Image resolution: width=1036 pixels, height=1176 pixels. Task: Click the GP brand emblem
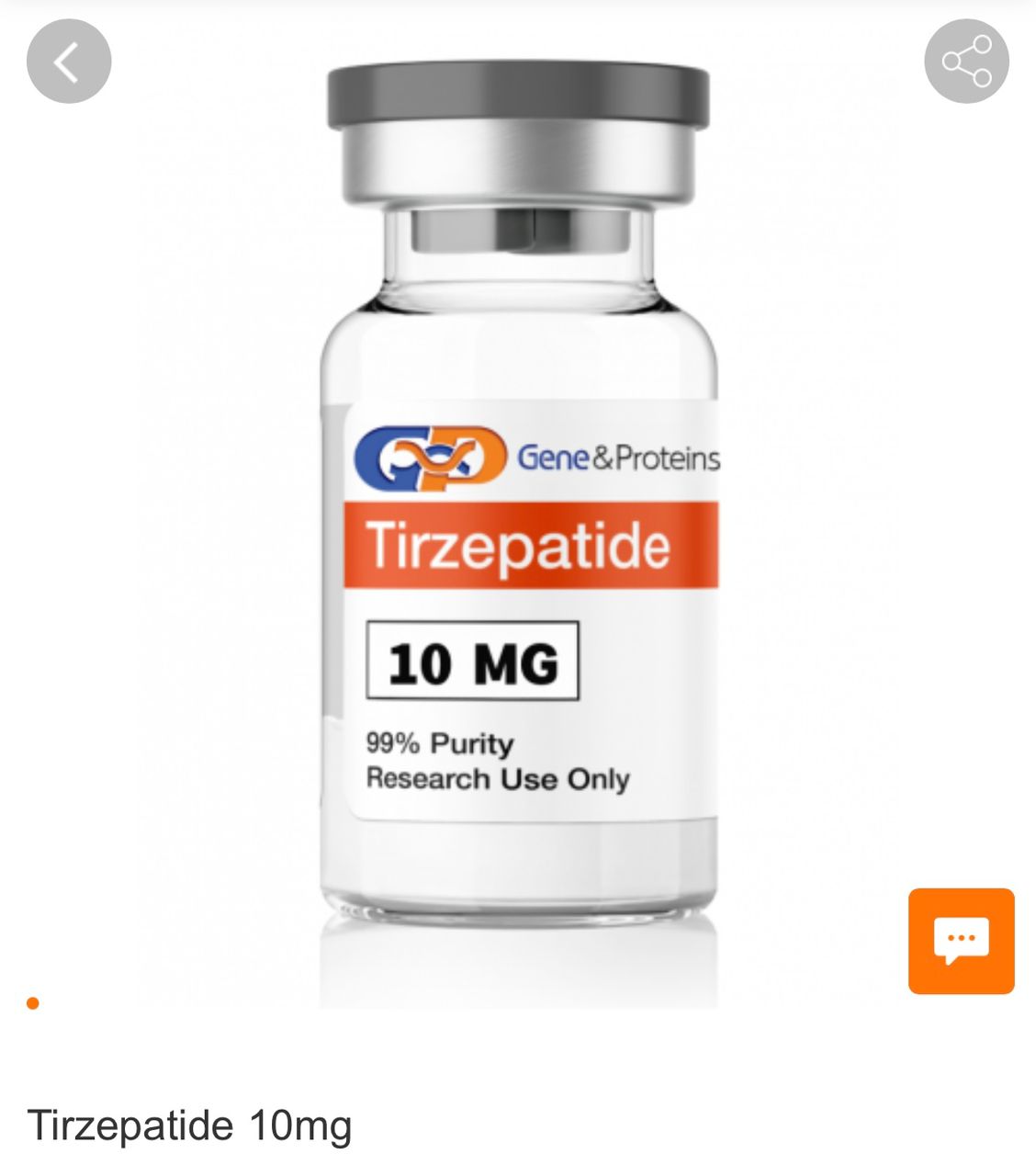[x=432, y=455]
